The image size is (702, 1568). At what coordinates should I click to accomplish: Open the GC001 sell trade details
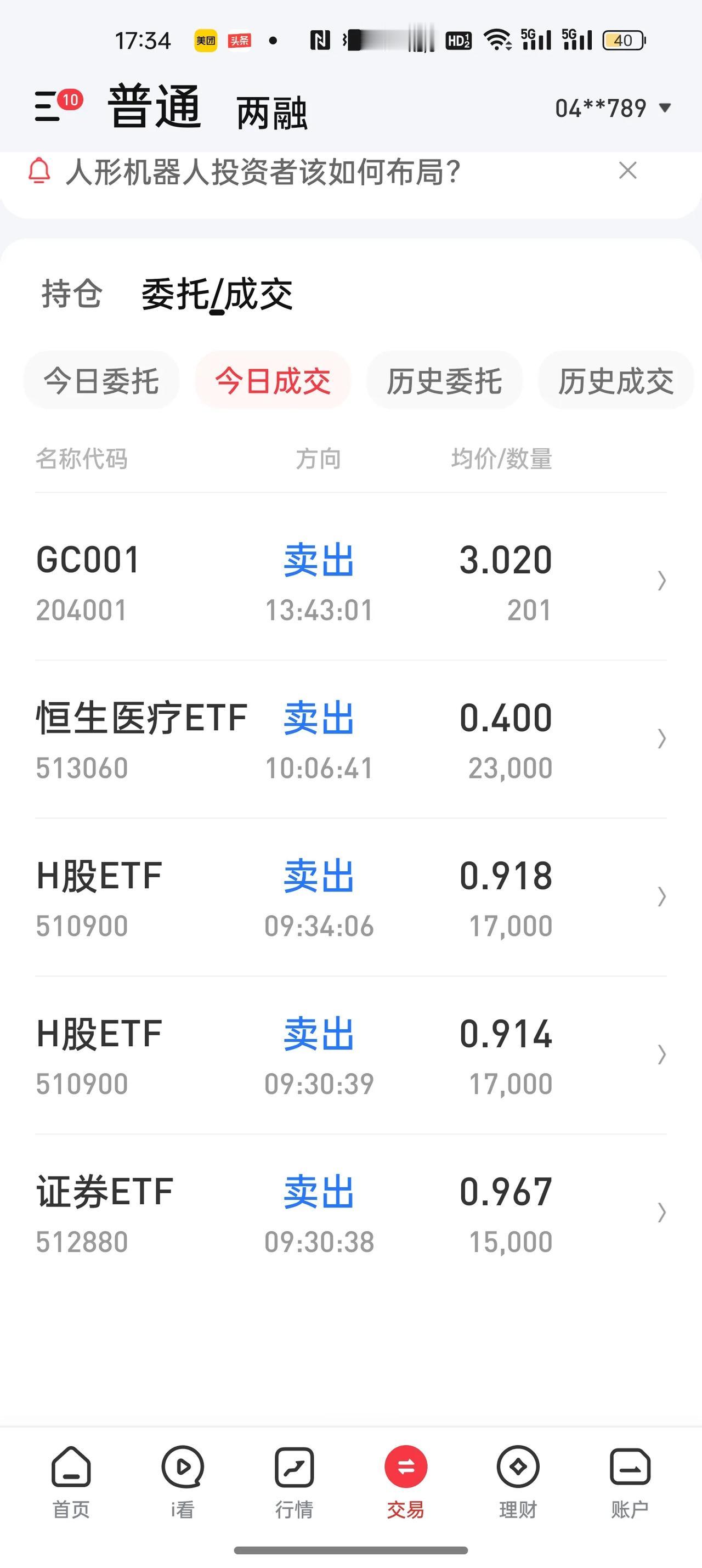351,580
